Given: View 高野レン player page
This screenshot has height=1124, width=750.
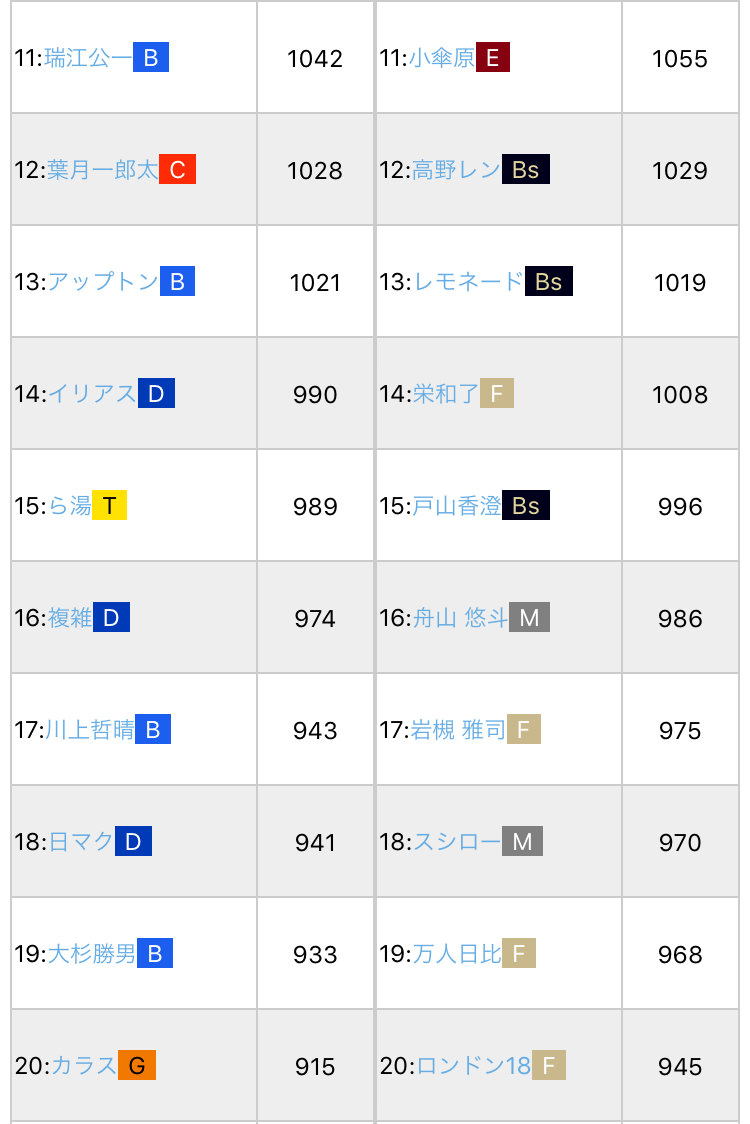Looking at the screenshot, I should (x=456, y=170).
